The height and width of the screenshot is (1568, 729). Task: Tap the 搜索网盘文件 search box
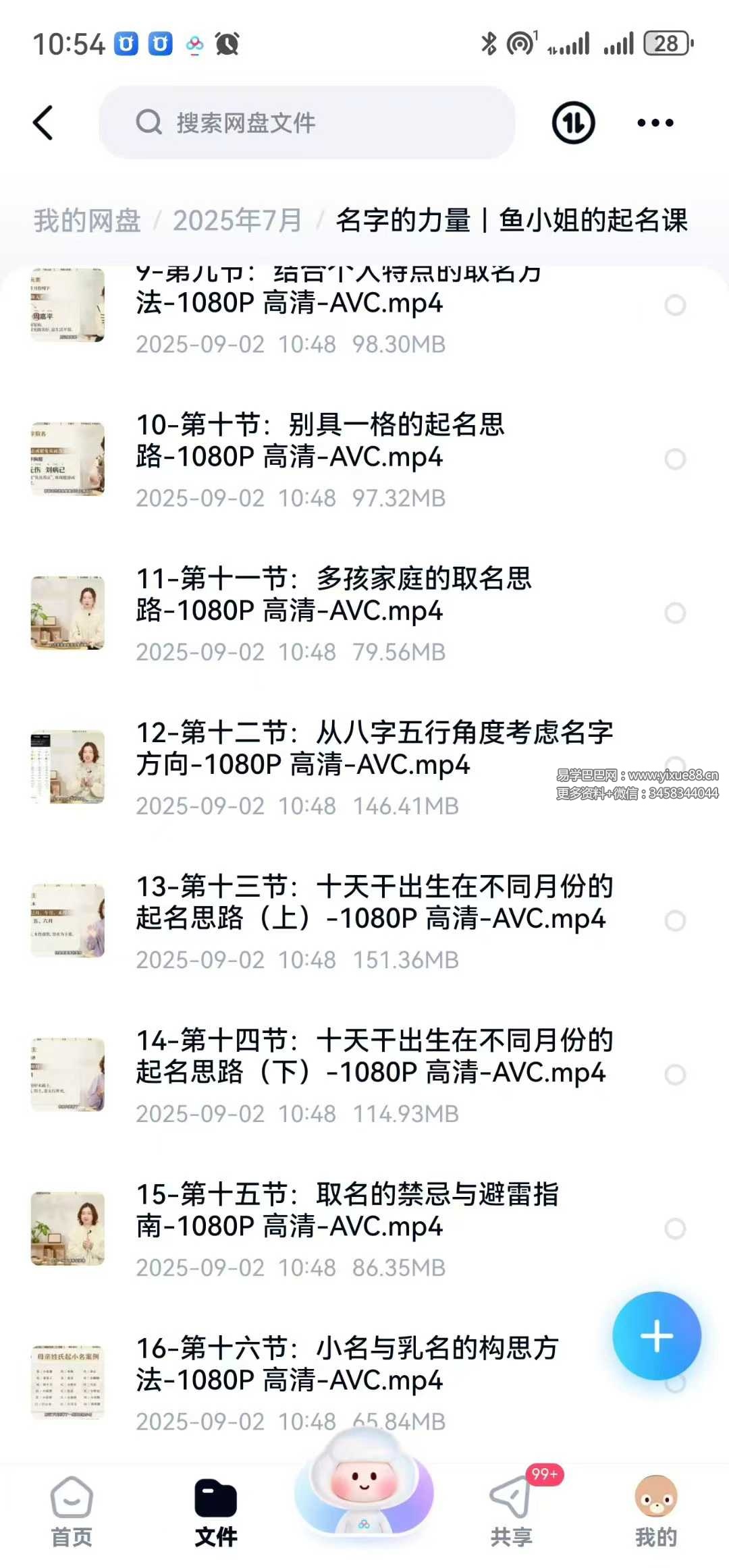point(307,123)
